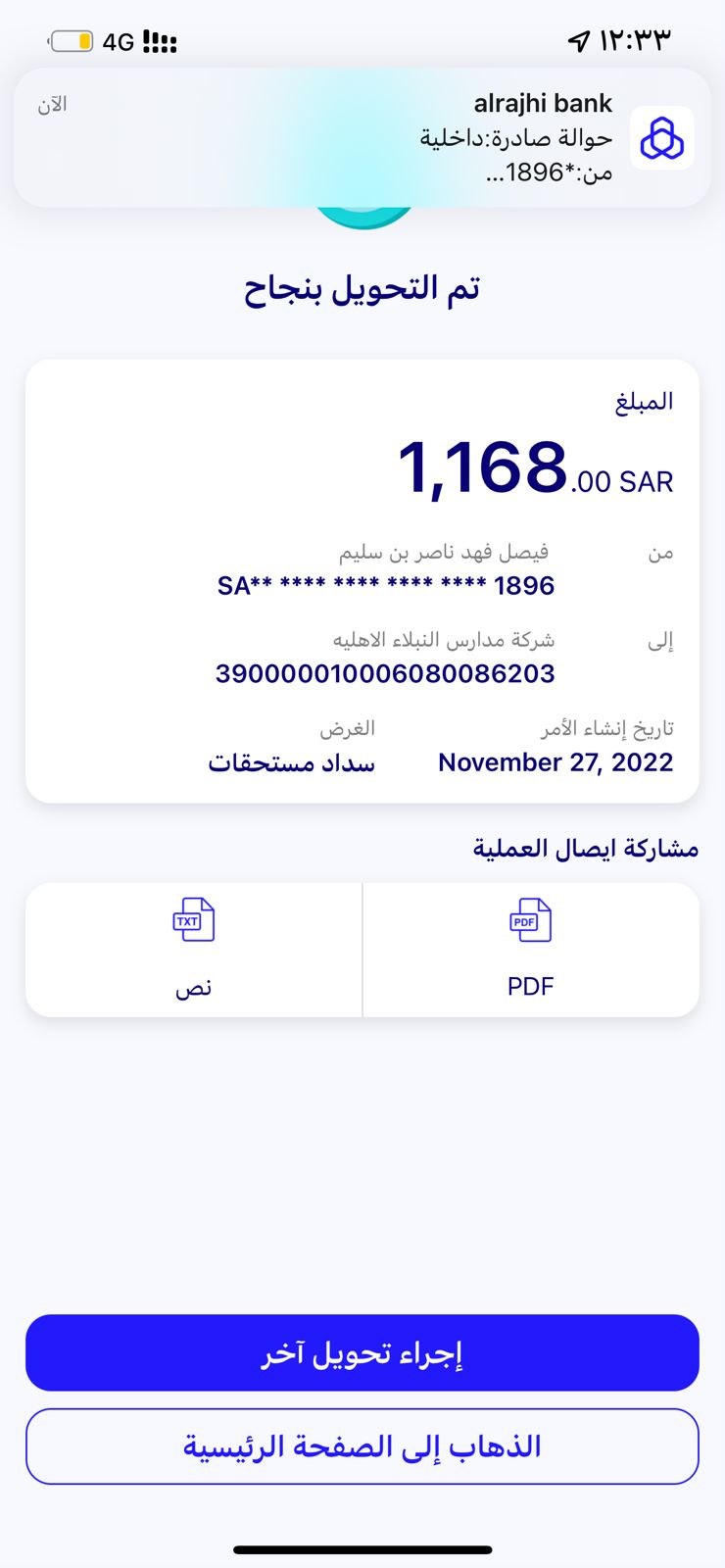Go to the home page via الذهاب إلى الصفحة الرئيسية
Screen dimensions: 725x1568
click(362, 1446)
